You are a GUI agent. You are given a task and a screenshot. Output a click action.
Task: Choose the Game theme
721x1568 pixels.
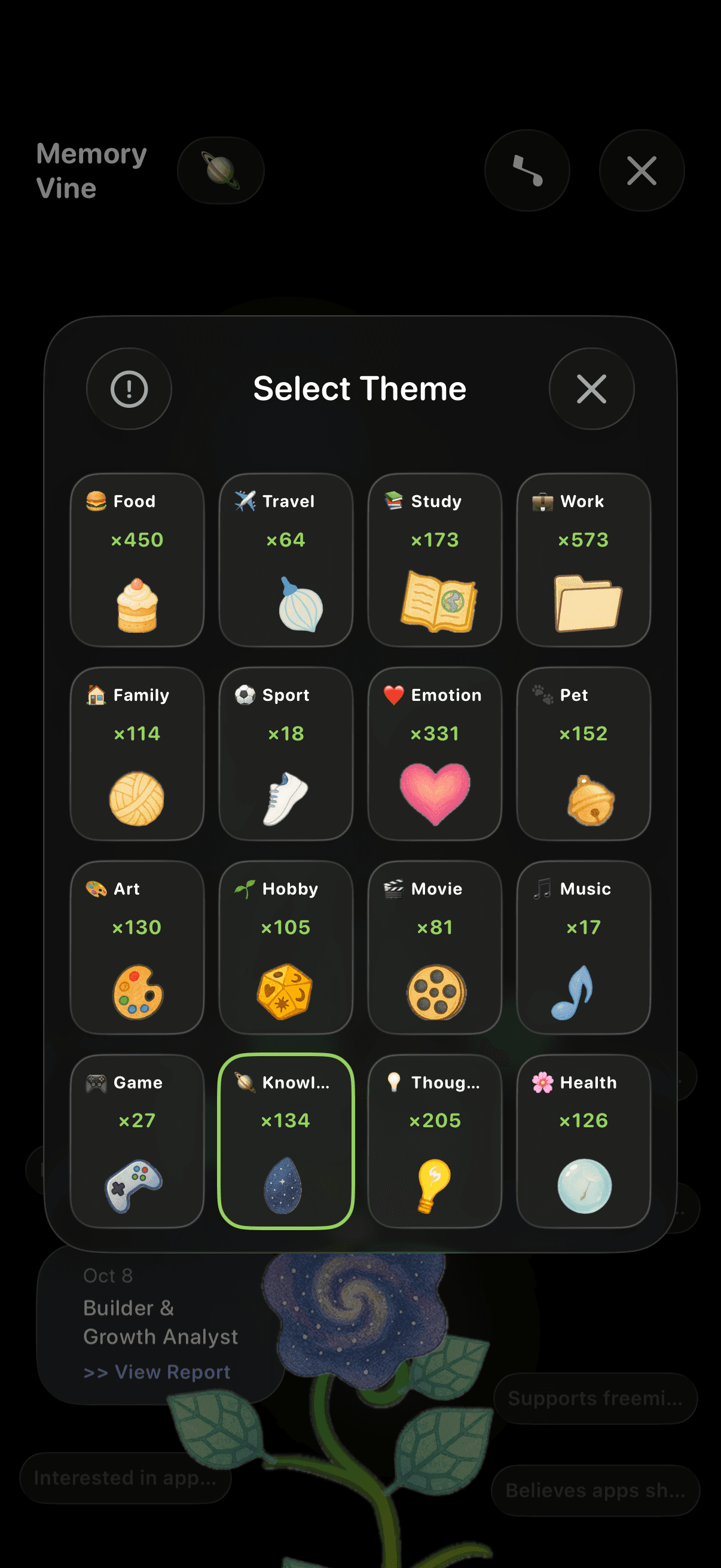[x=137, y=1140]
